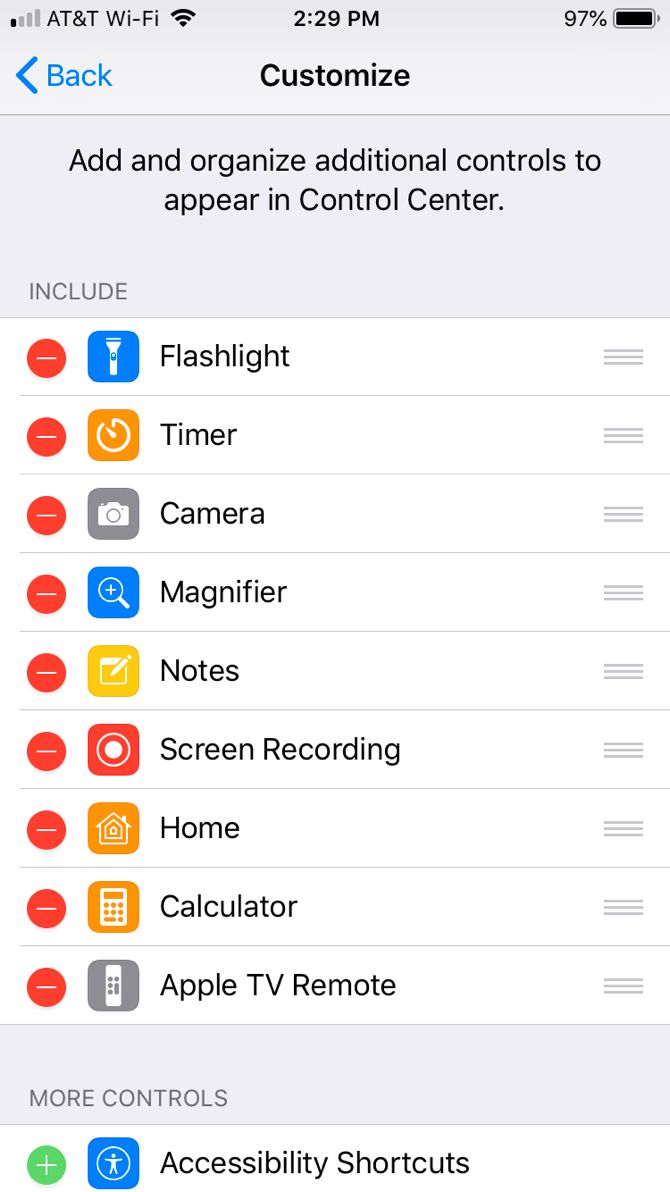Remove the Home control
This screenshot has height=1192, width=670.
click(x=46, y=829)
